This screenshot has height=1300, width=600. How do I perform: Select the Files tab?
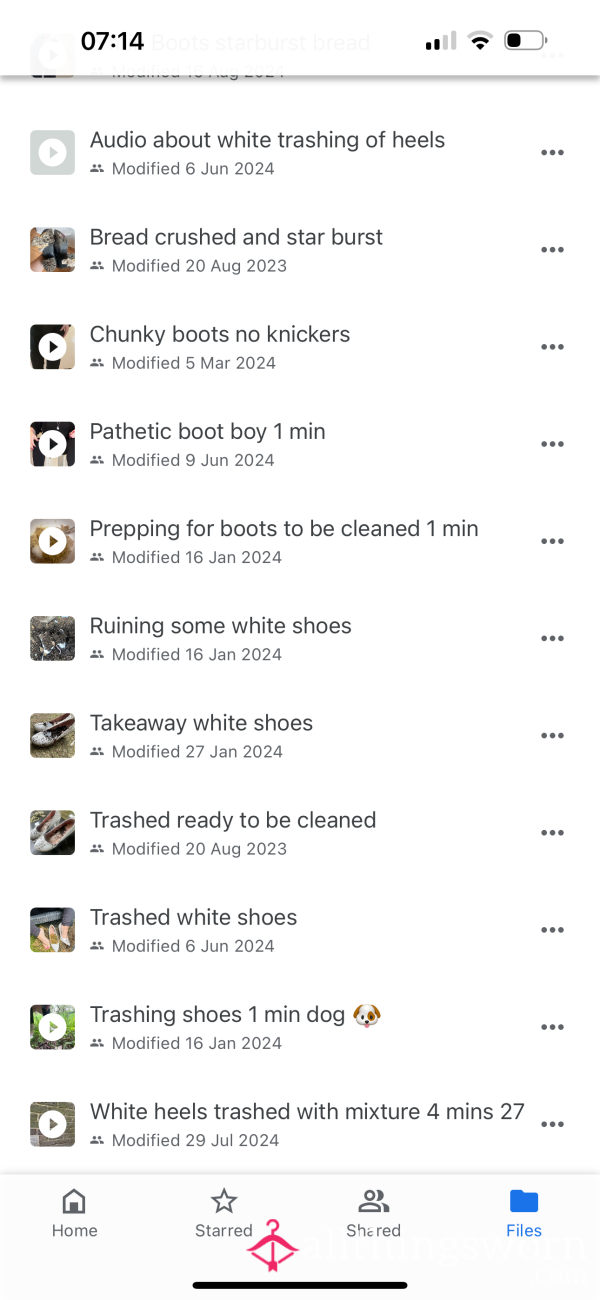524,1214
